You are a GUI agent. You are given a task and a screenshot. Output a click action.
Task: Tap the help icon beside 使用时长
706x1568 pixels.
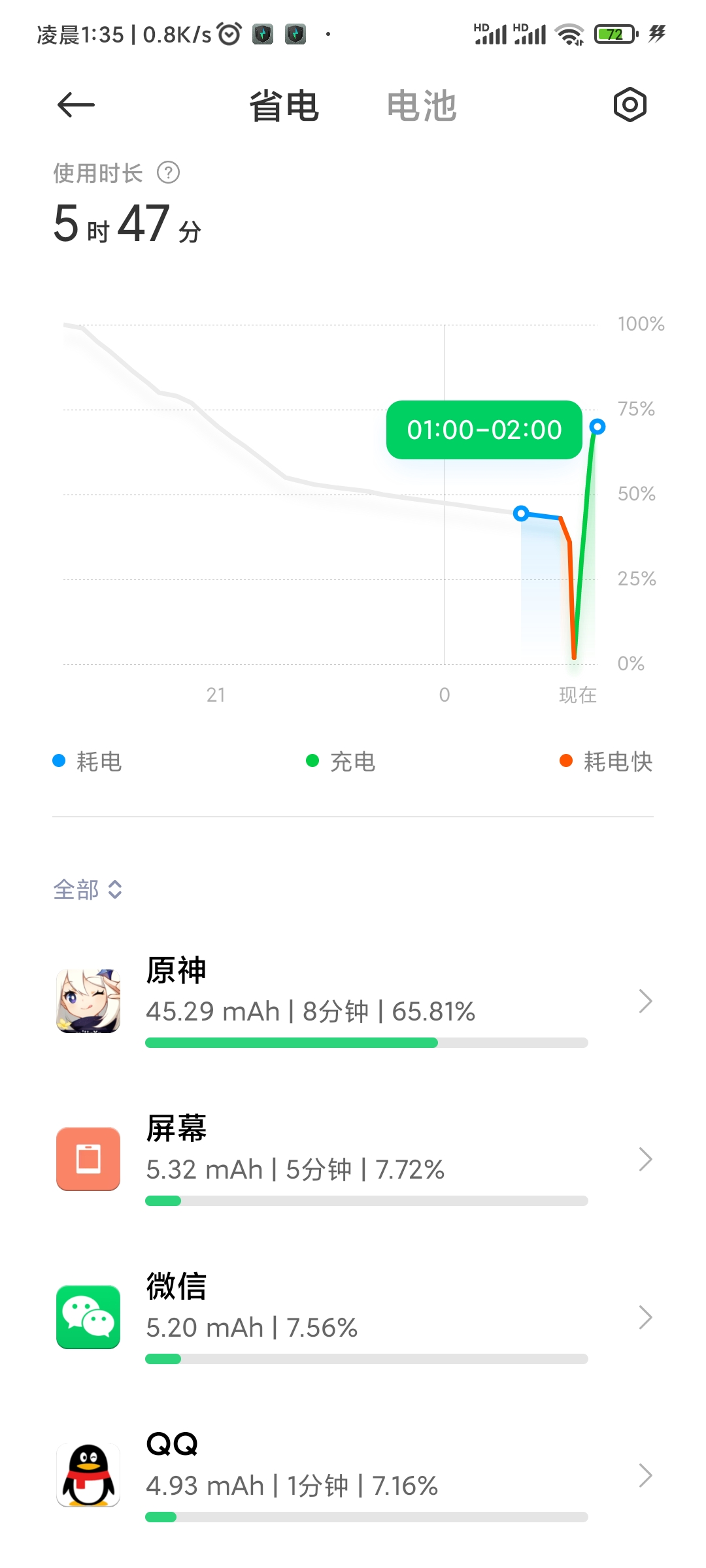[169, 172]
